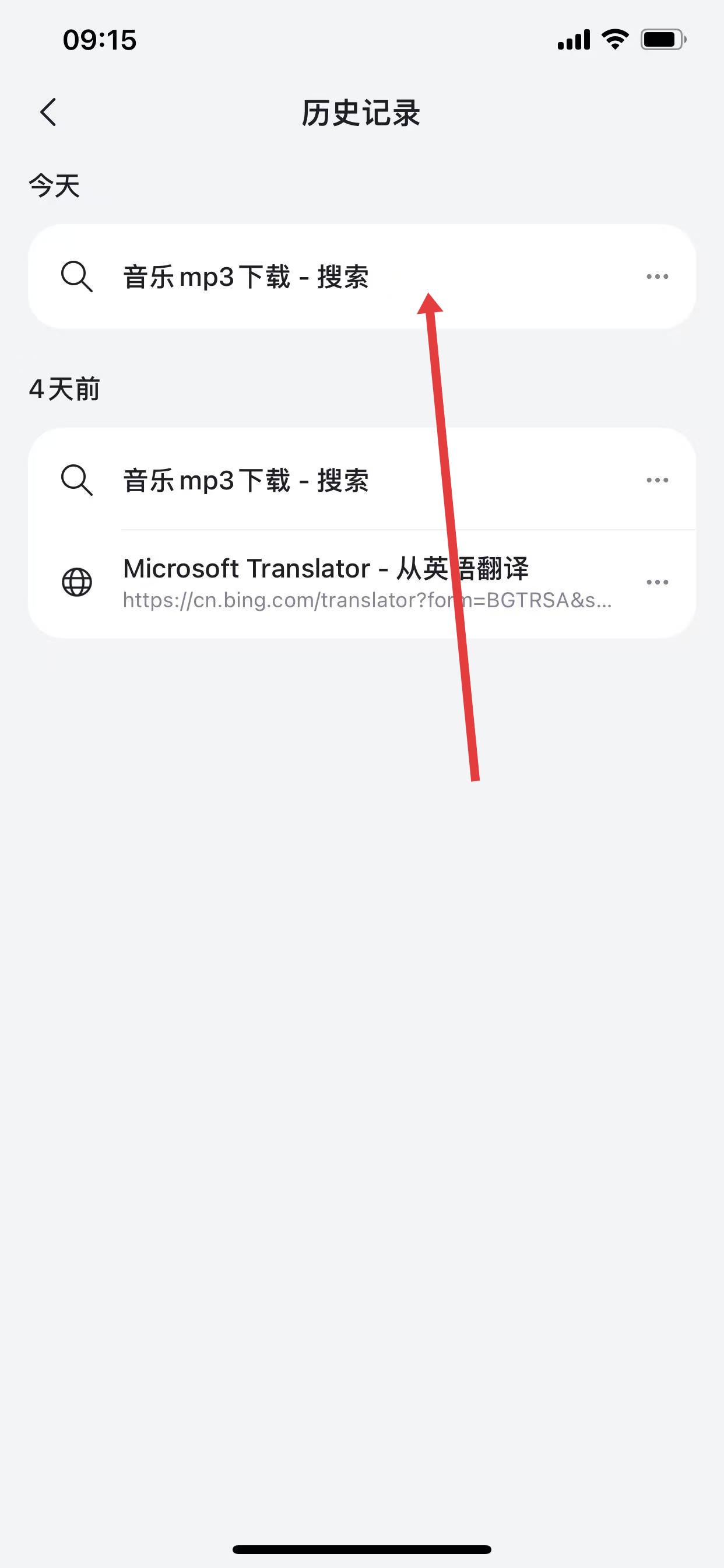Screen dimensions: 724x1568
Task: Open the more options for the 4天前 音乐mp3下载 entry
Action: pos(657,480)
